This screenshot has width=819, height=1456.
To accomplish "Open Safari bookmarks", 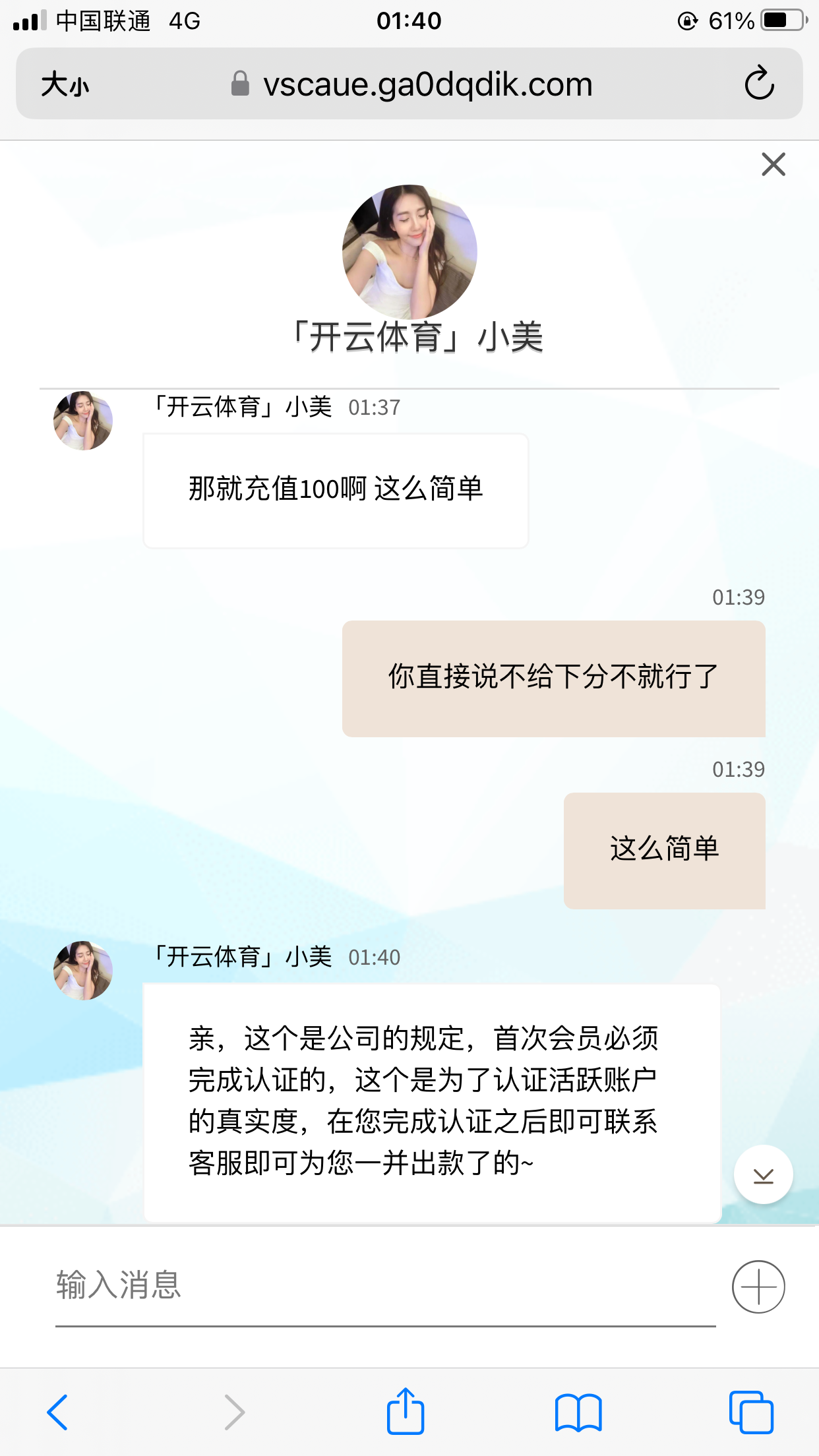I will pos(578,1412).
